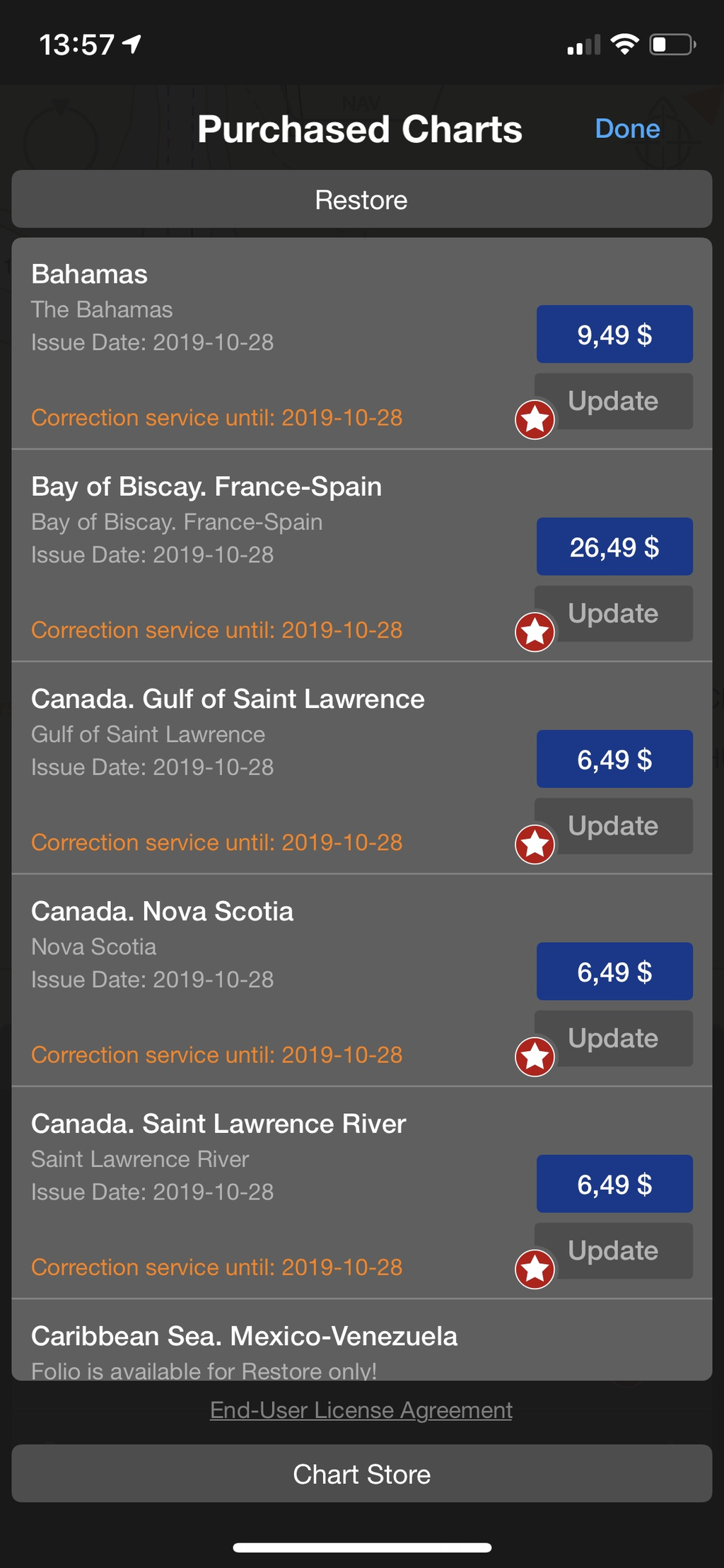This screenshot has width=724, height=1568.
Task: Tap Done to close Purchased Charts
Action: [x=627, y=129]
